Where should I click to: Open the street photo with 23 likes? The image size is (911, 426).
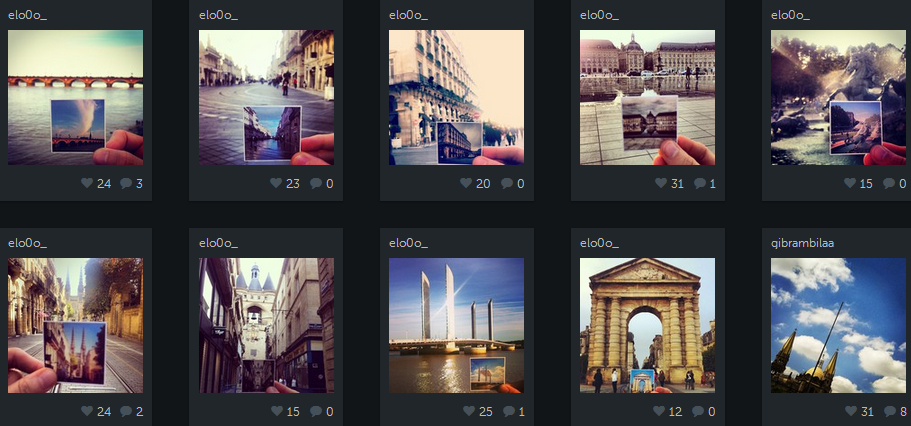tap(266, 97)
